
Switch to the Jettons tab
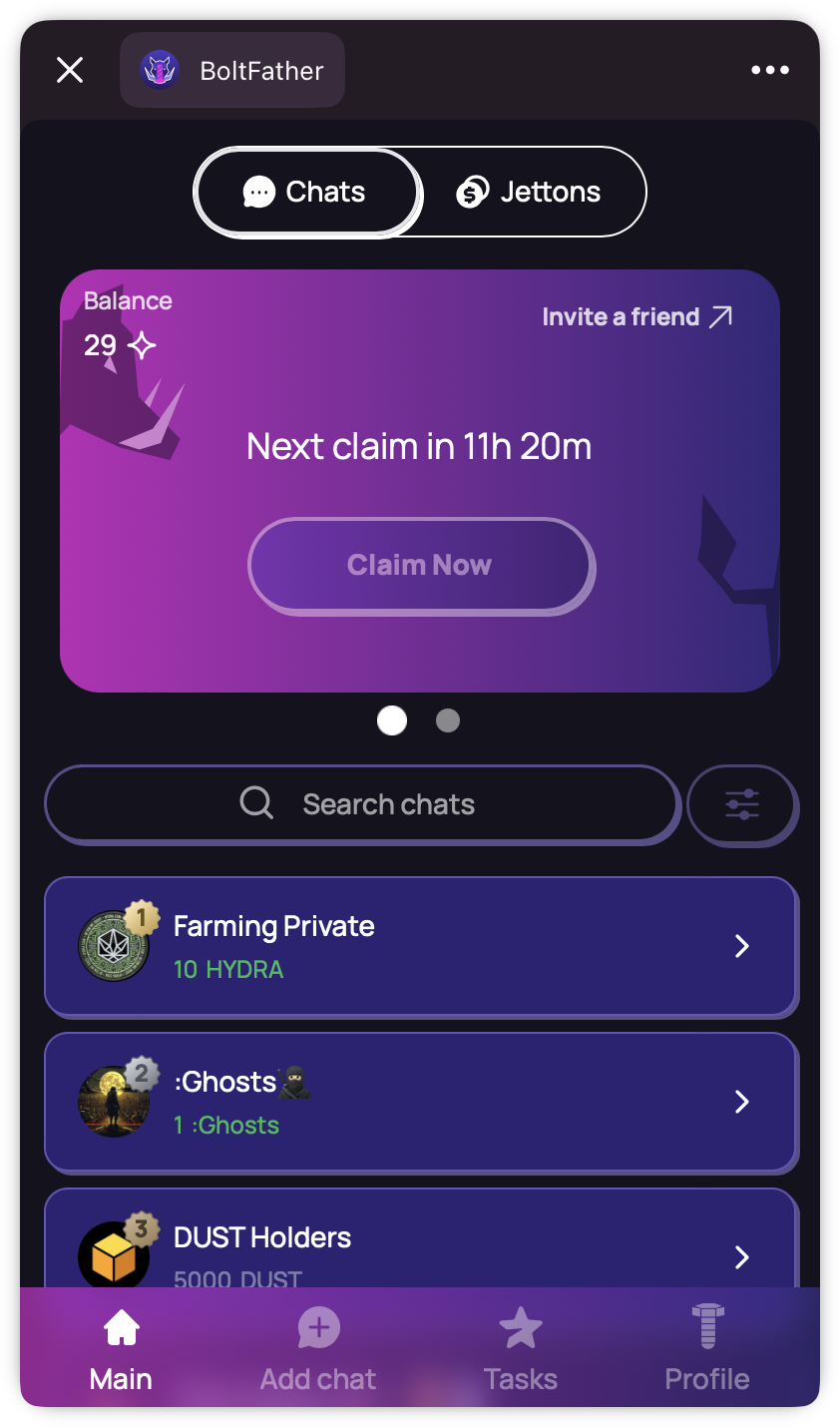(x=530, y=192)
